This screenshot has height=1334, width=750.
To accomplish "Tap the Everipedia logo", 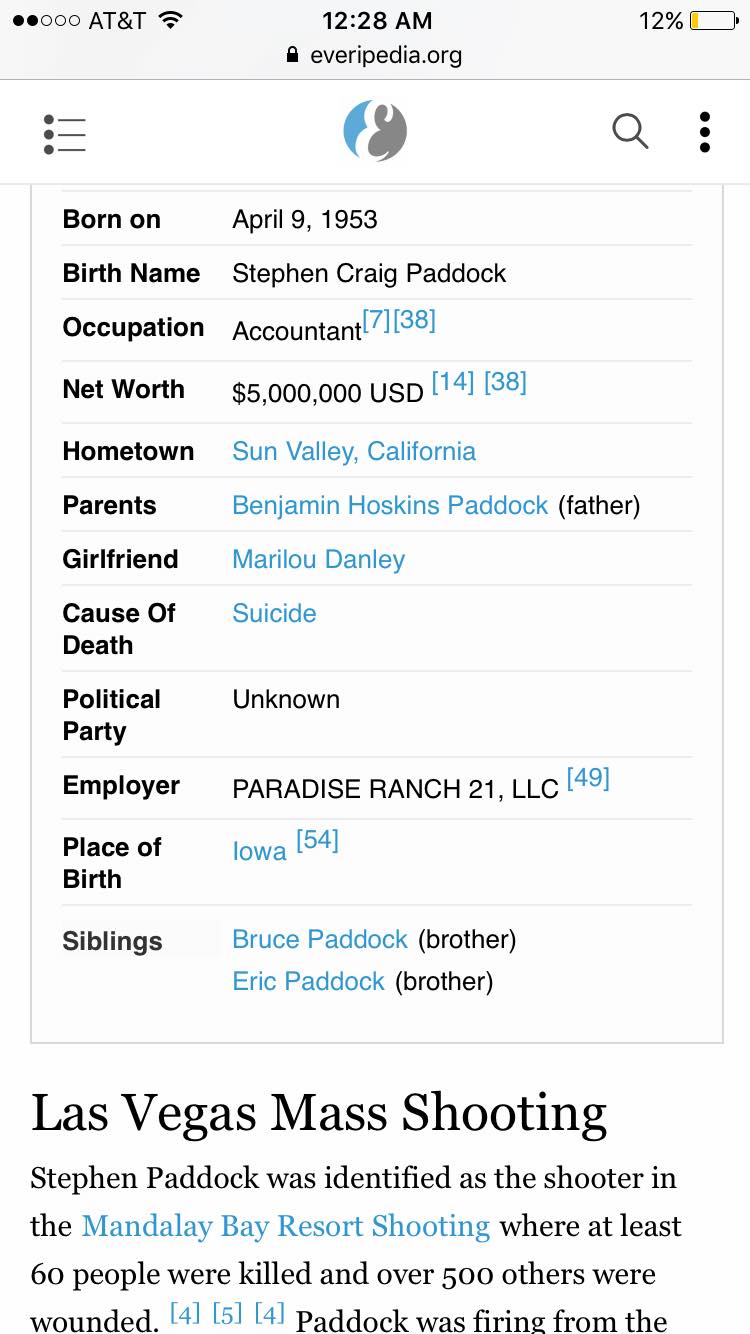I will tap(375, 132).
